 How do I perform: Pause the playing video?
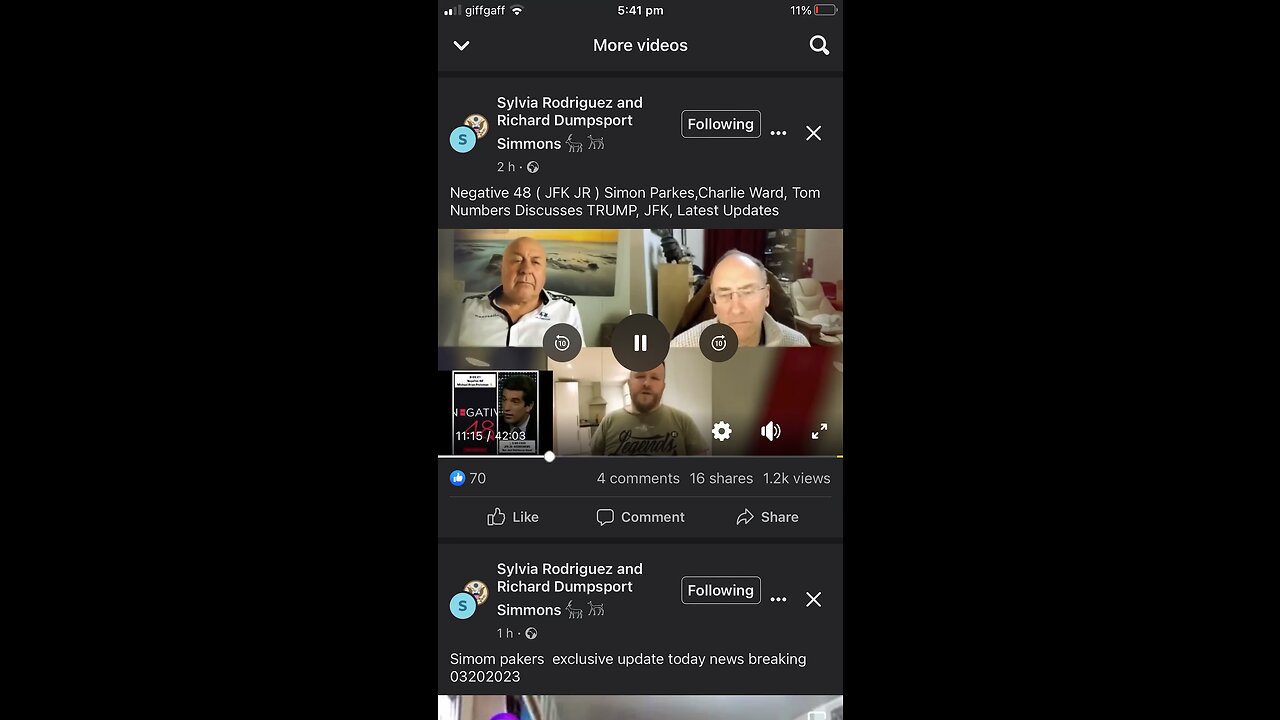click(x=640, y=343)
